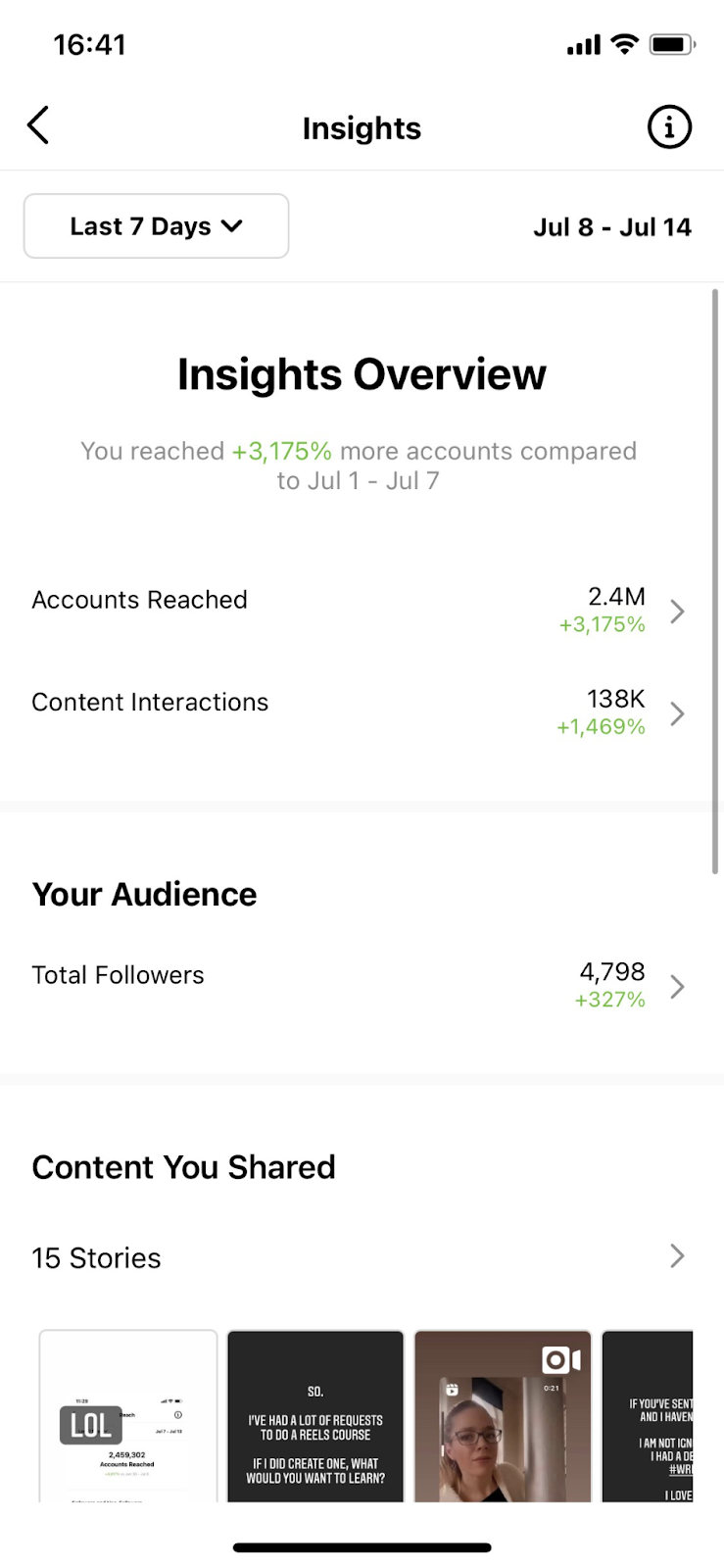Open Total Followers audience details
This screenshot has height=1568, width=724.
coord(361,985)
